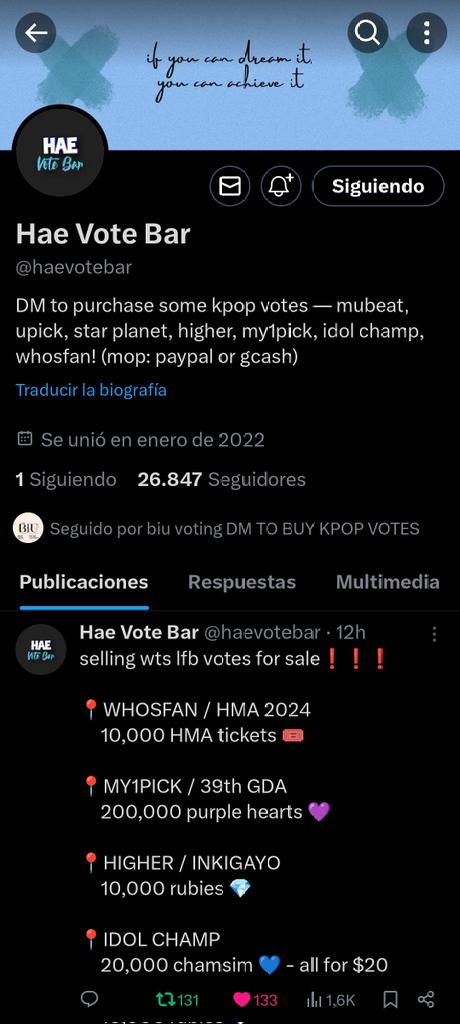Open the profile overflow menu

[x=427, y=33]
